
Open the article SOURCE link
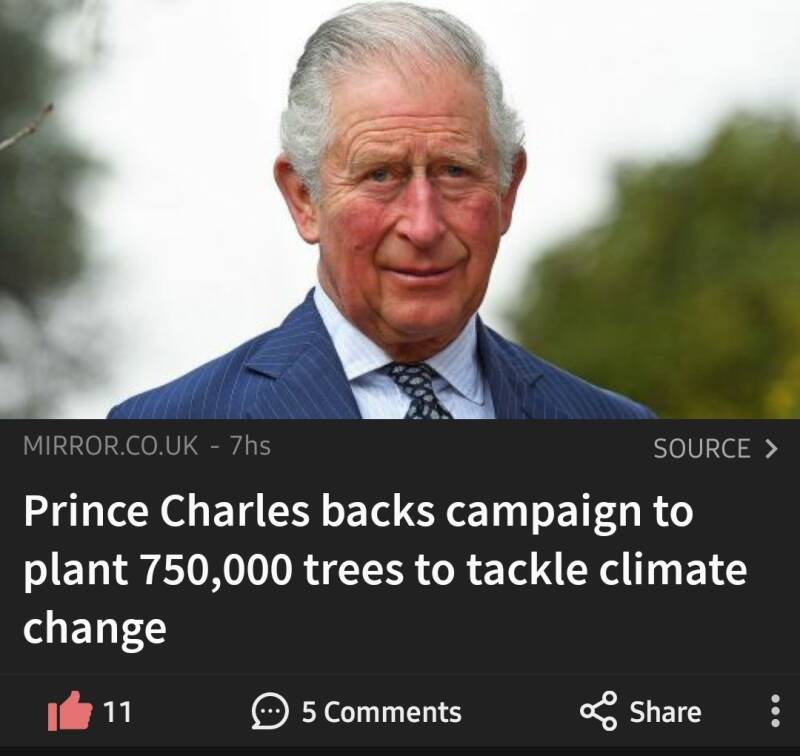point(714,449)
